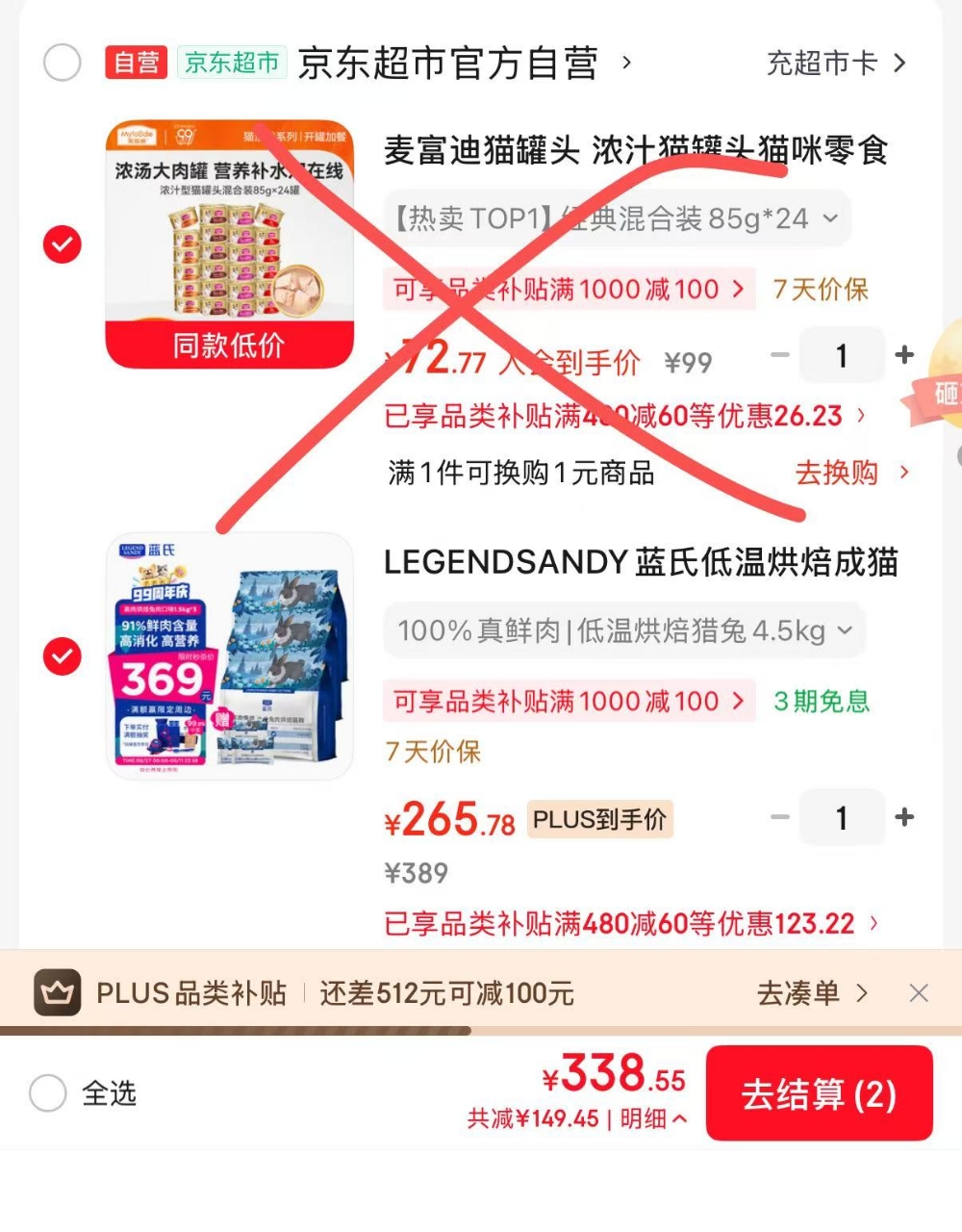
Task: Decrease quantity of 蓝氏 cat food
Action: point(780,817)
